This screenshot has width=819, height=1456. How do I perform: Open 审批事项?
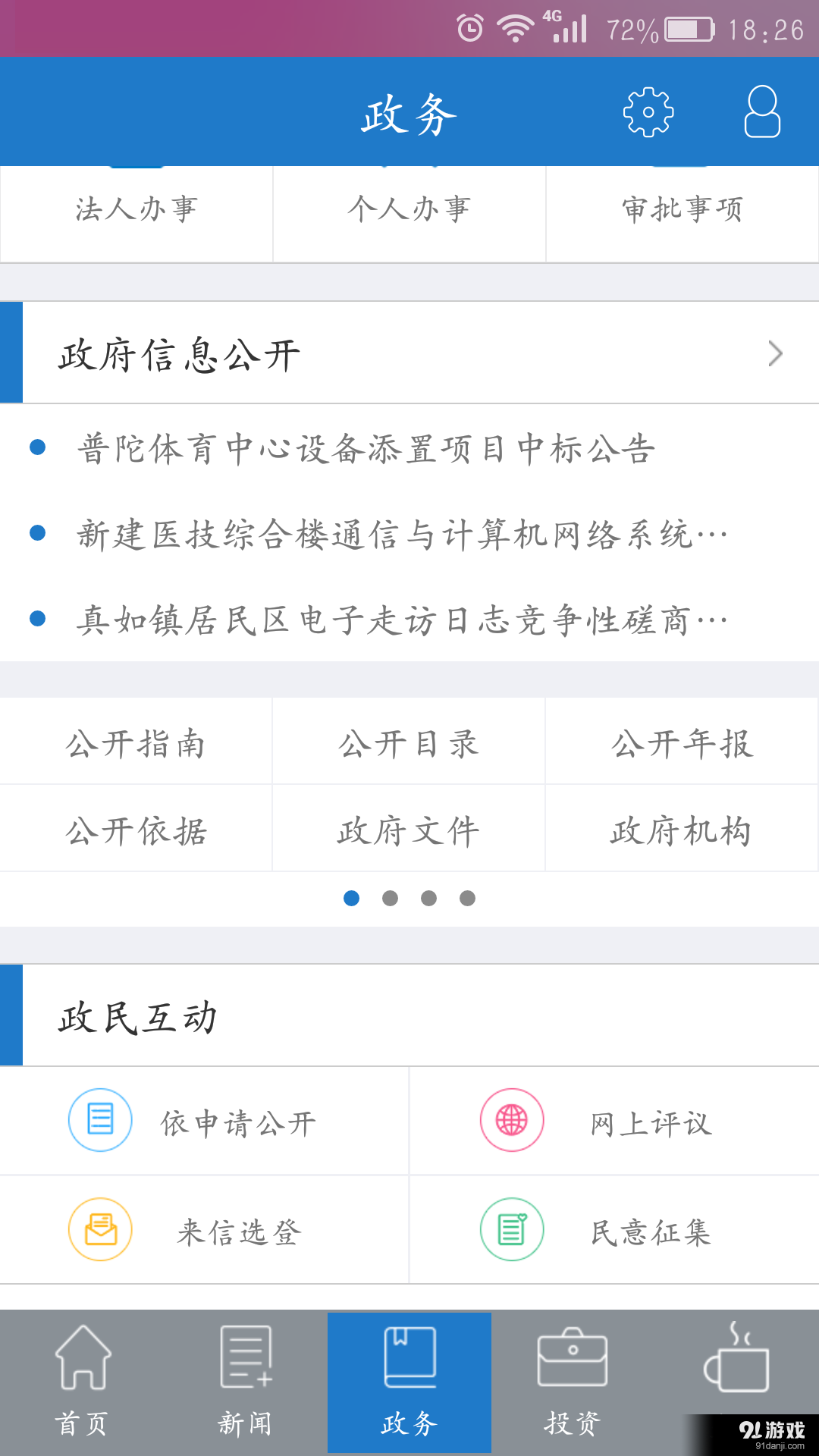click(x=681, y=211)
